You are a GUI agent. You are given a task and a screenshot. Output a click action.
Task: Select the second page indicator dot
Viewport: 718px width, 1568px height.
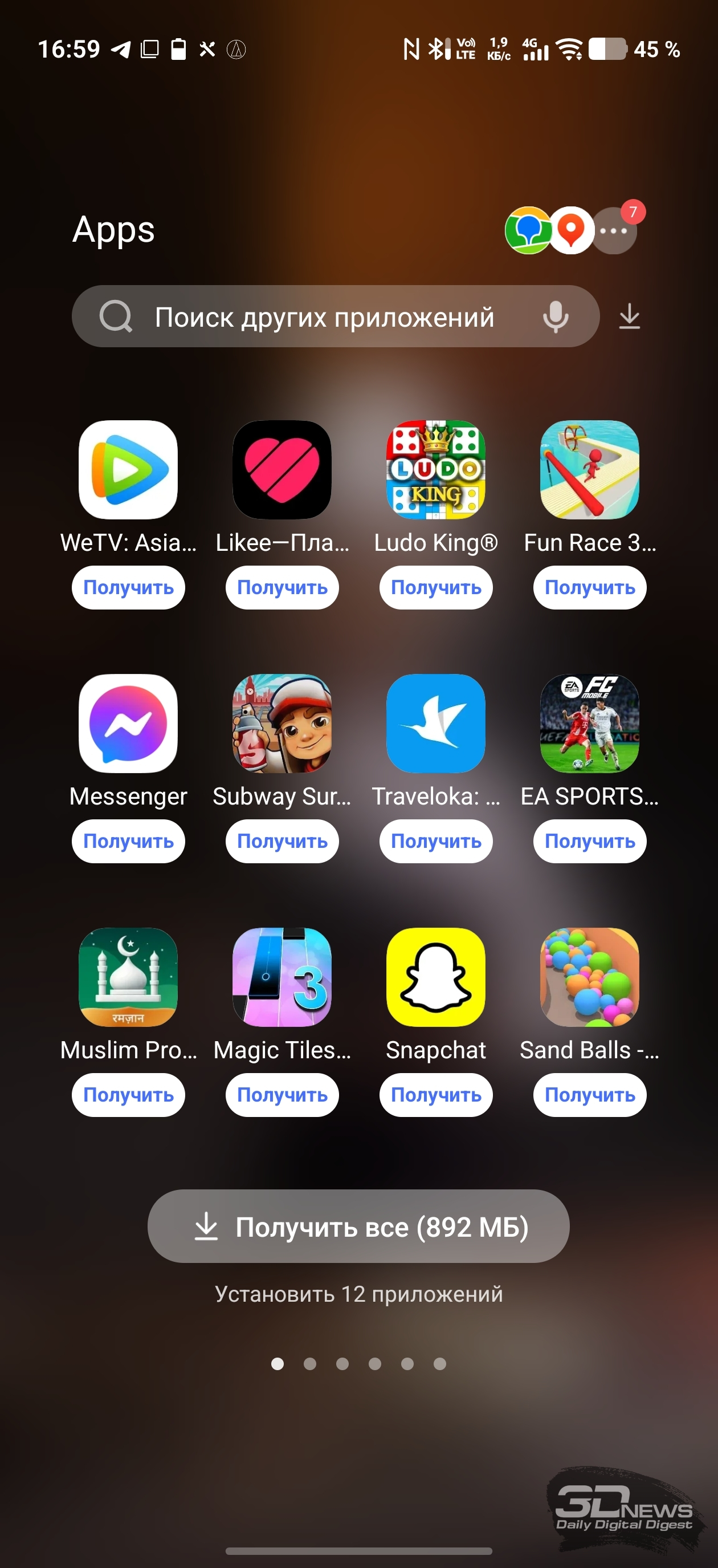(x=310, y=1364)
